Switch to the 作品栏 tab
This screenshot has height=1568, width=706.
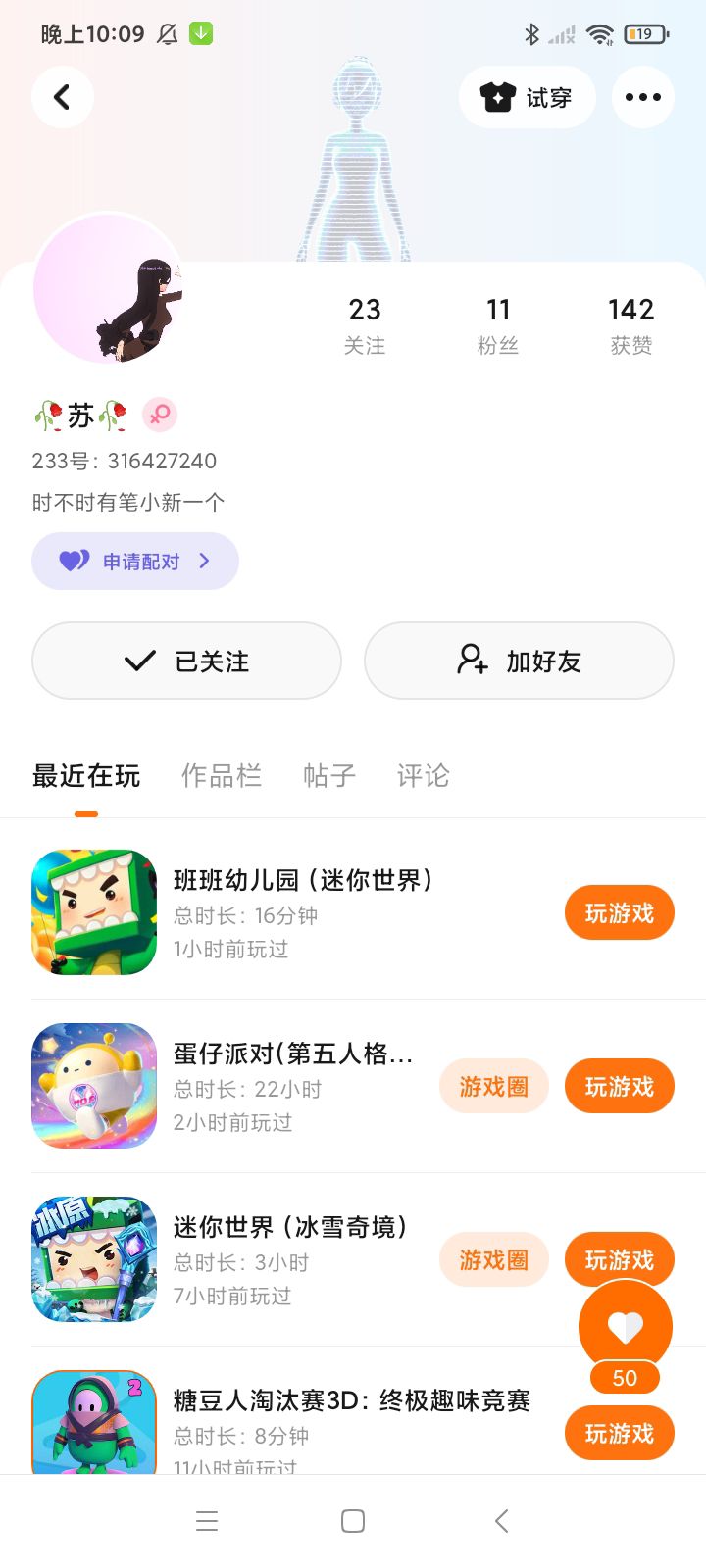(222, 776)
